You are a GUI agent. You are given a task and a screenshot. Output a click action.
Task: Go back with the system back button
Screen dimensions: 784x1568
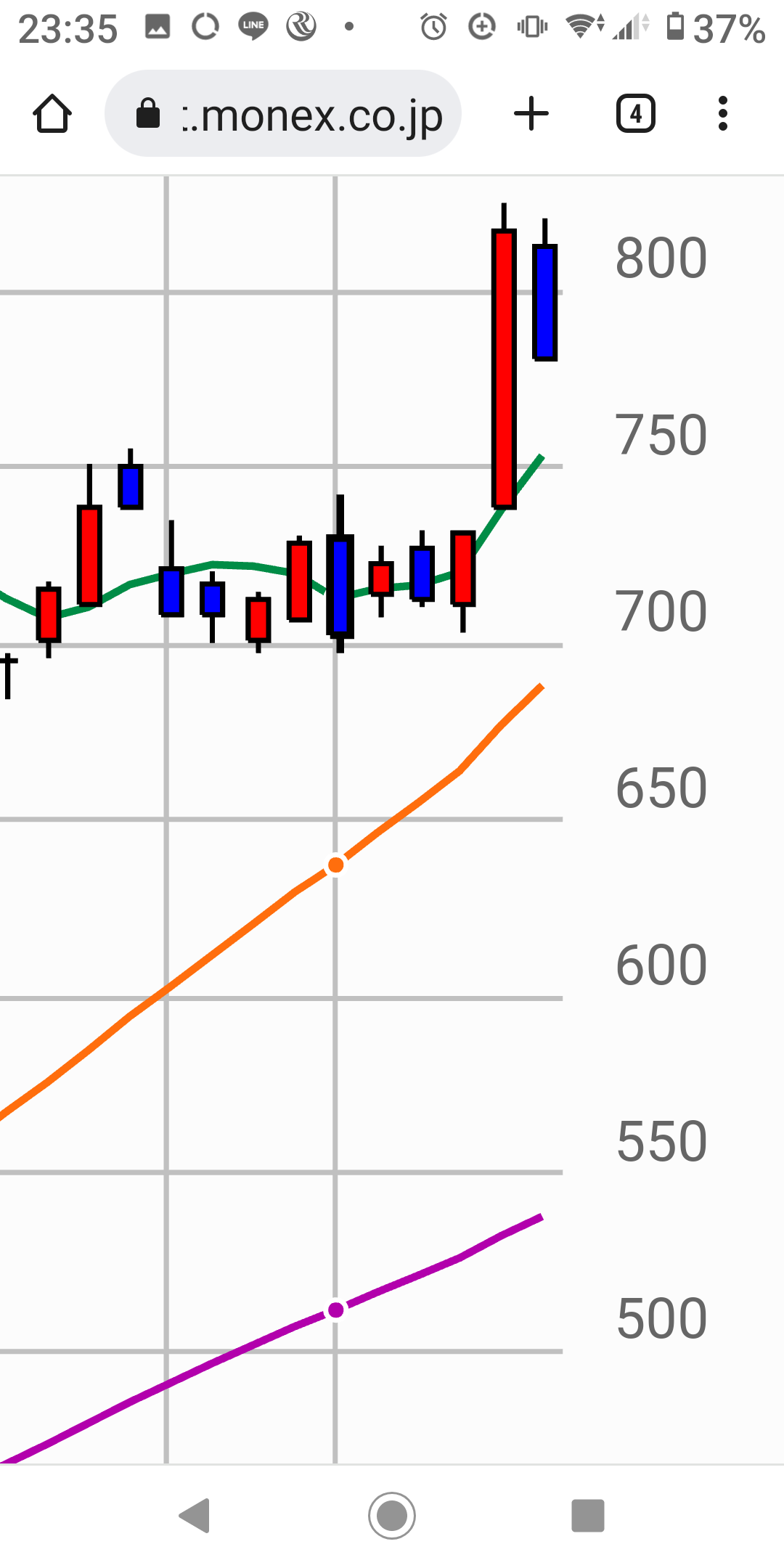(195, 1516)
